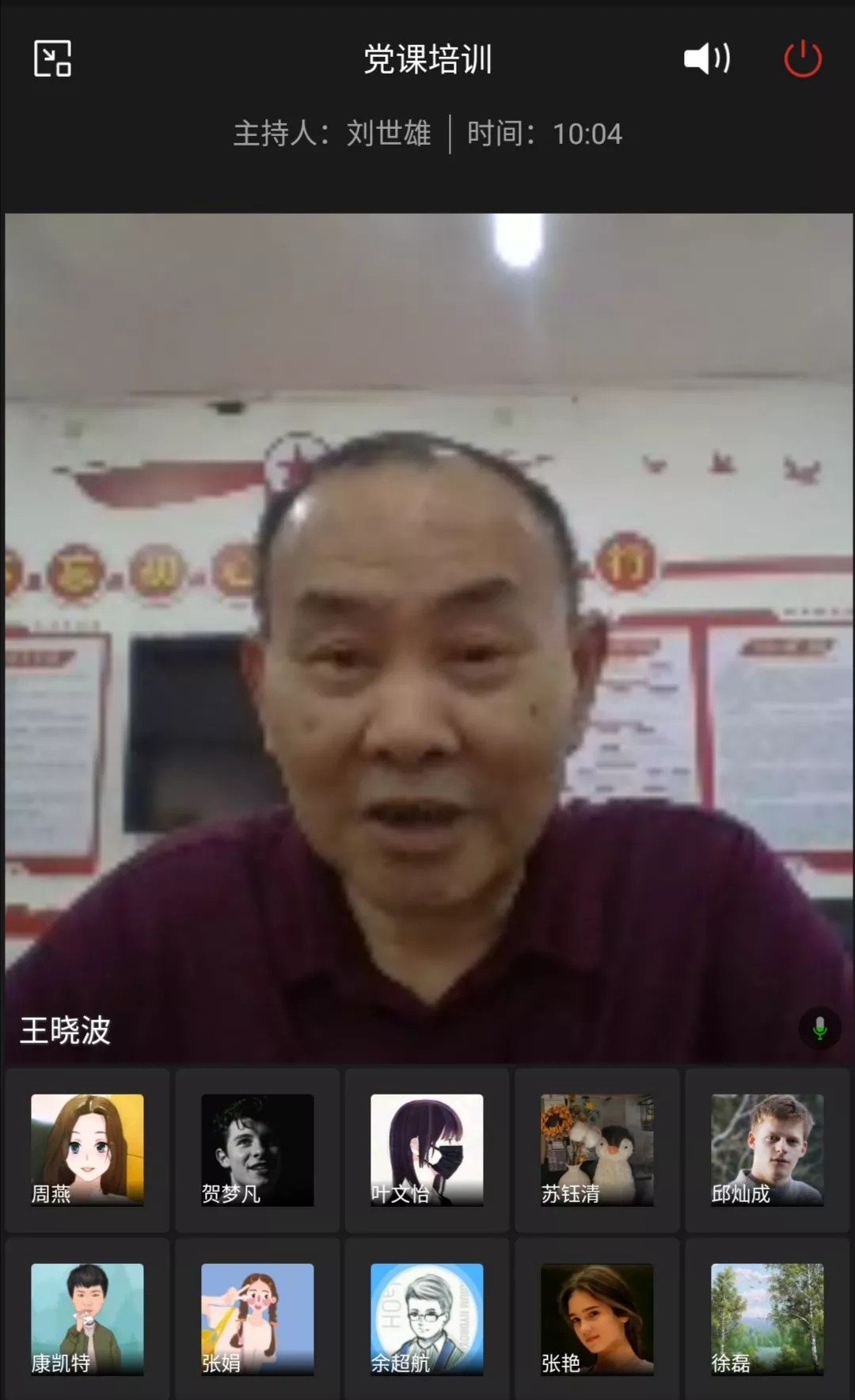Select participant 苏钰清
The height and width of the screenshot is (1400, 855).
[x=597, y=1149]
